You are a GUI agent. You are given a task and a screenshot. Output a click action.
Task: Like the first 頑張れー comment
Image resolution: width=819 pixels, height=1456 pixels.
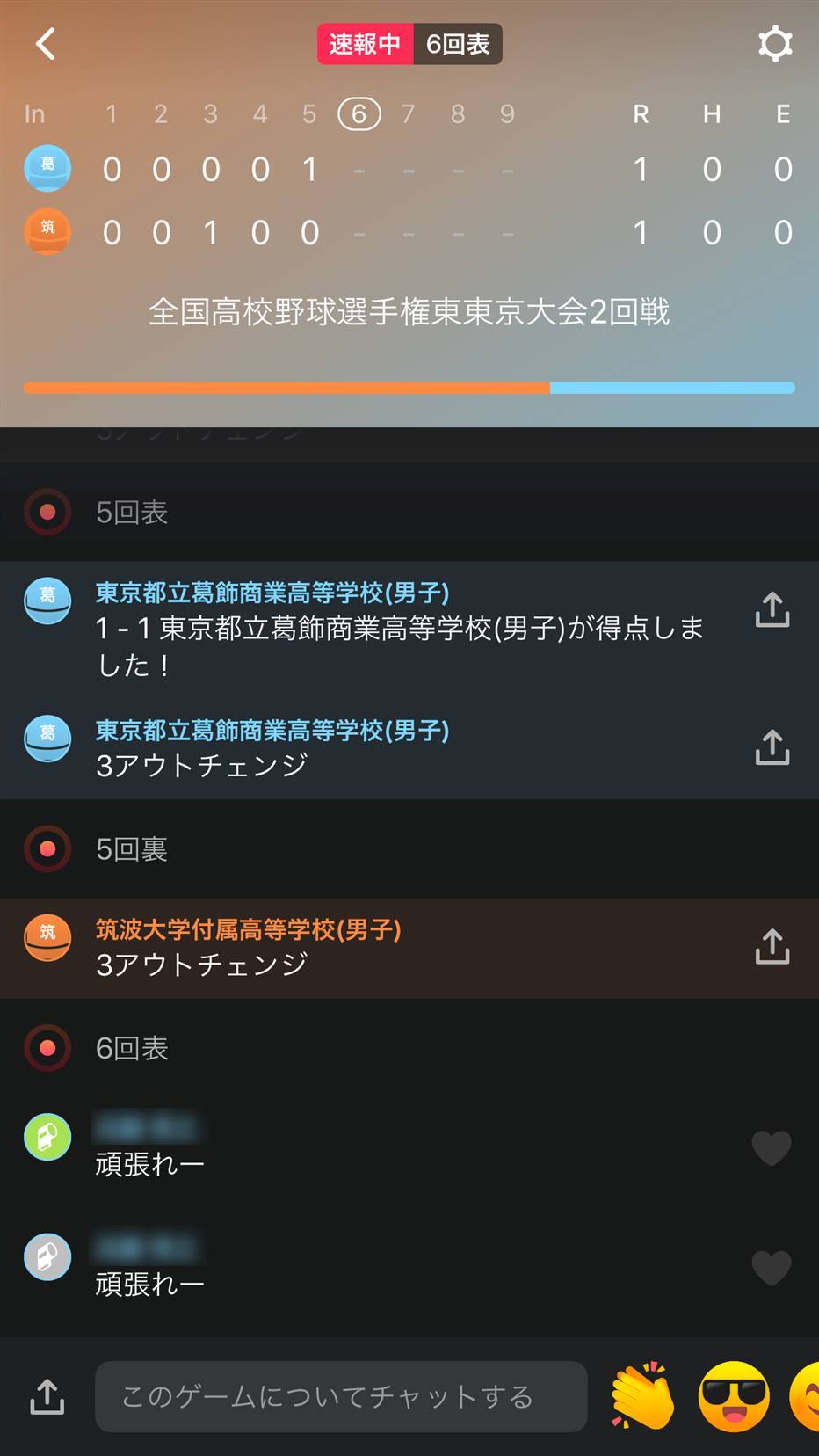pyautogui.click(x=772, y=1147)
